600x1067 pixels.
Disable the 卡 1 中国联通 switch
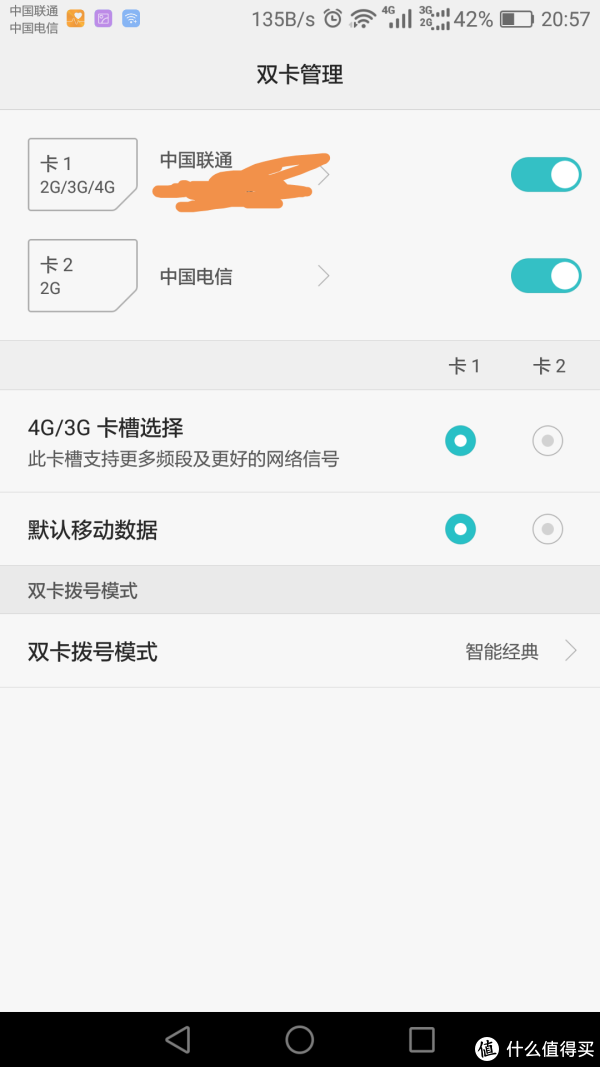click(x=546, y=175)
